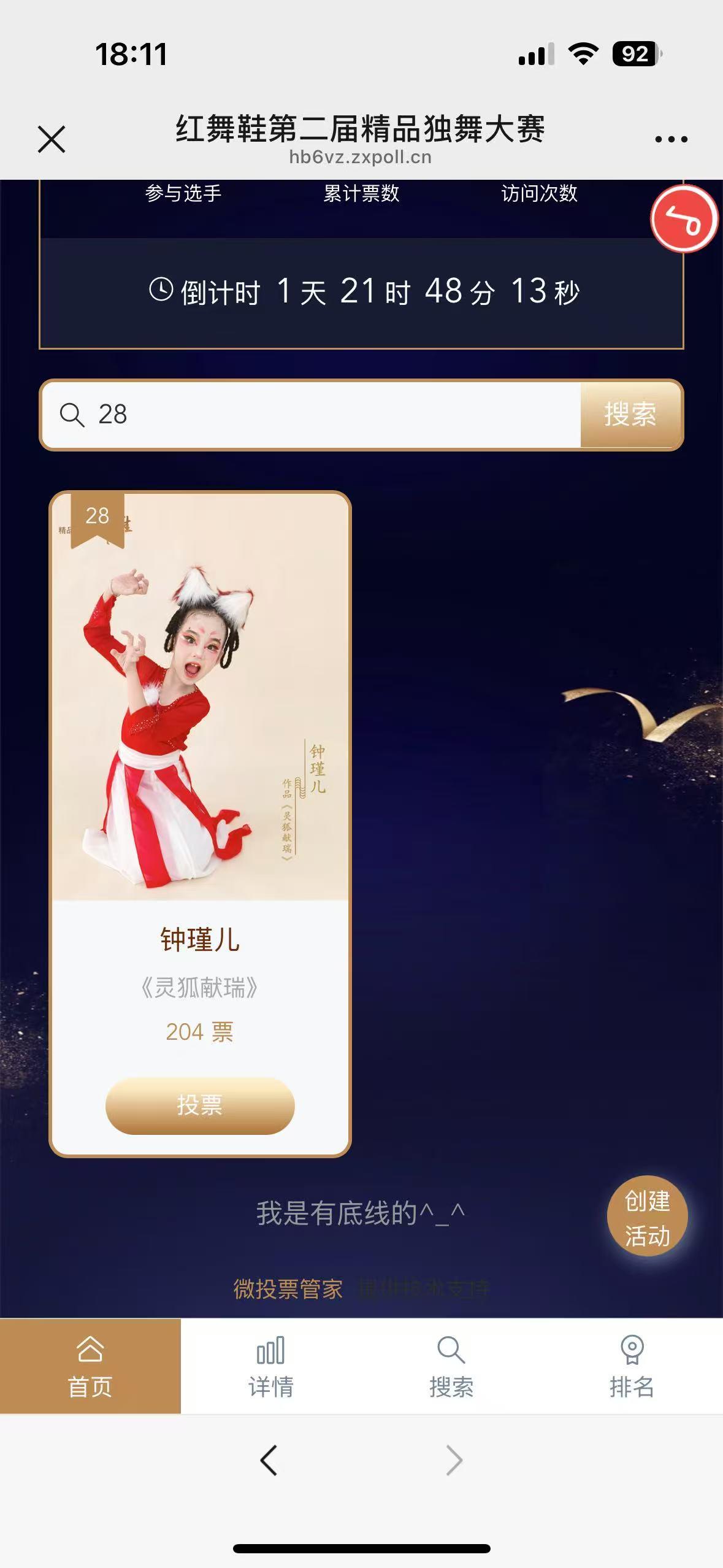Screen dimensions: 723x1568
Task: Switch to the 排名 tab
Action: (632, 1366)
